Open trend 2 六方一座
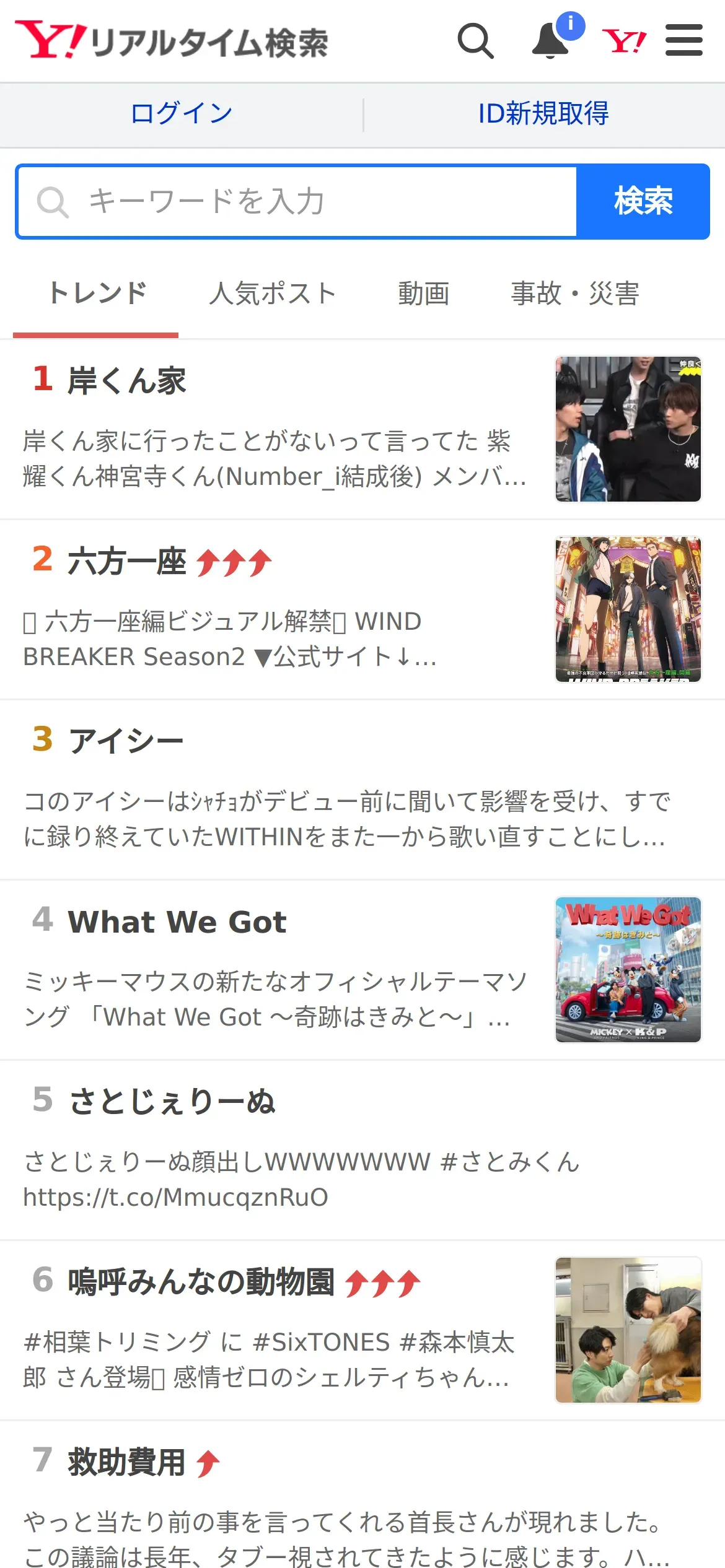 tap(126, 562)
